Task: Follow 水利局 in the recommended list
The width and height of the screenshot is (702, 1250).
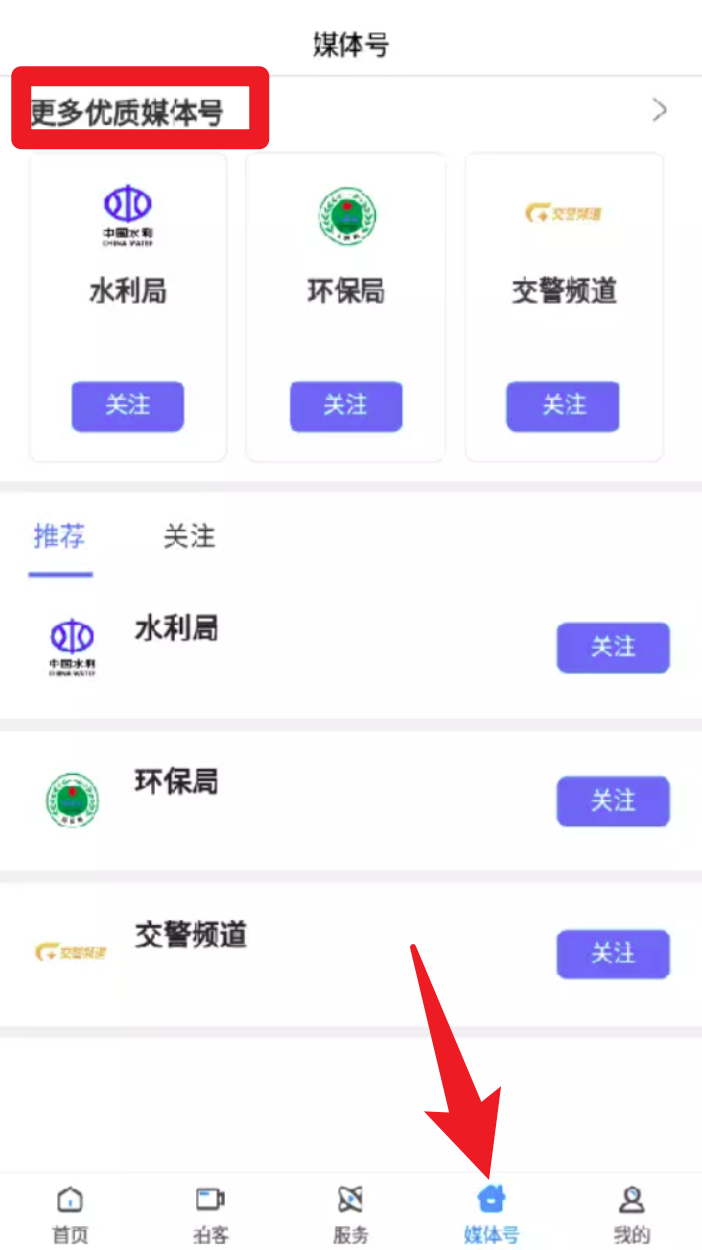Action: (x=612, y=648)
